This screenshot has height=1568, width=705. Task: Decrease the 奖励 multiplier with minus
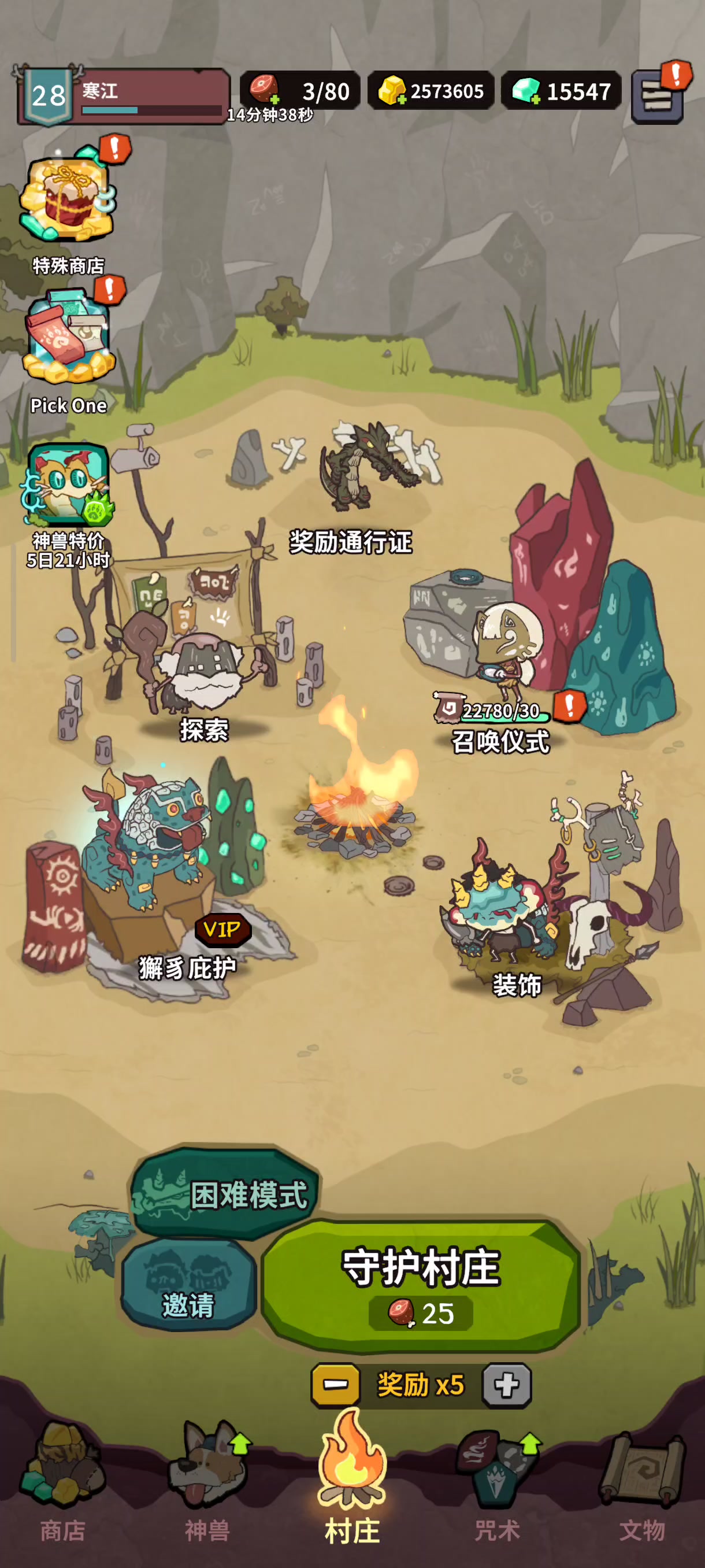pos(336,1385)
